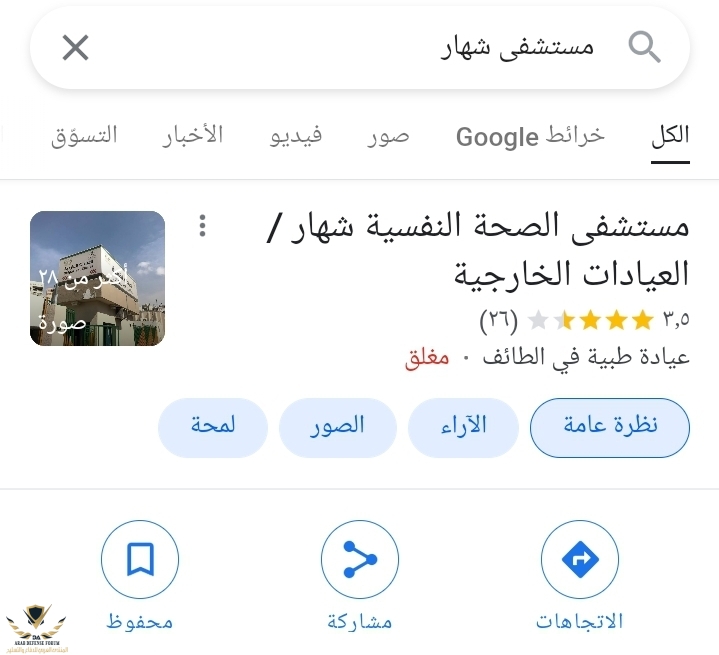
Task: Switch to the الأخبار tab
Action: pyautogui.click(x=193, y=136)
